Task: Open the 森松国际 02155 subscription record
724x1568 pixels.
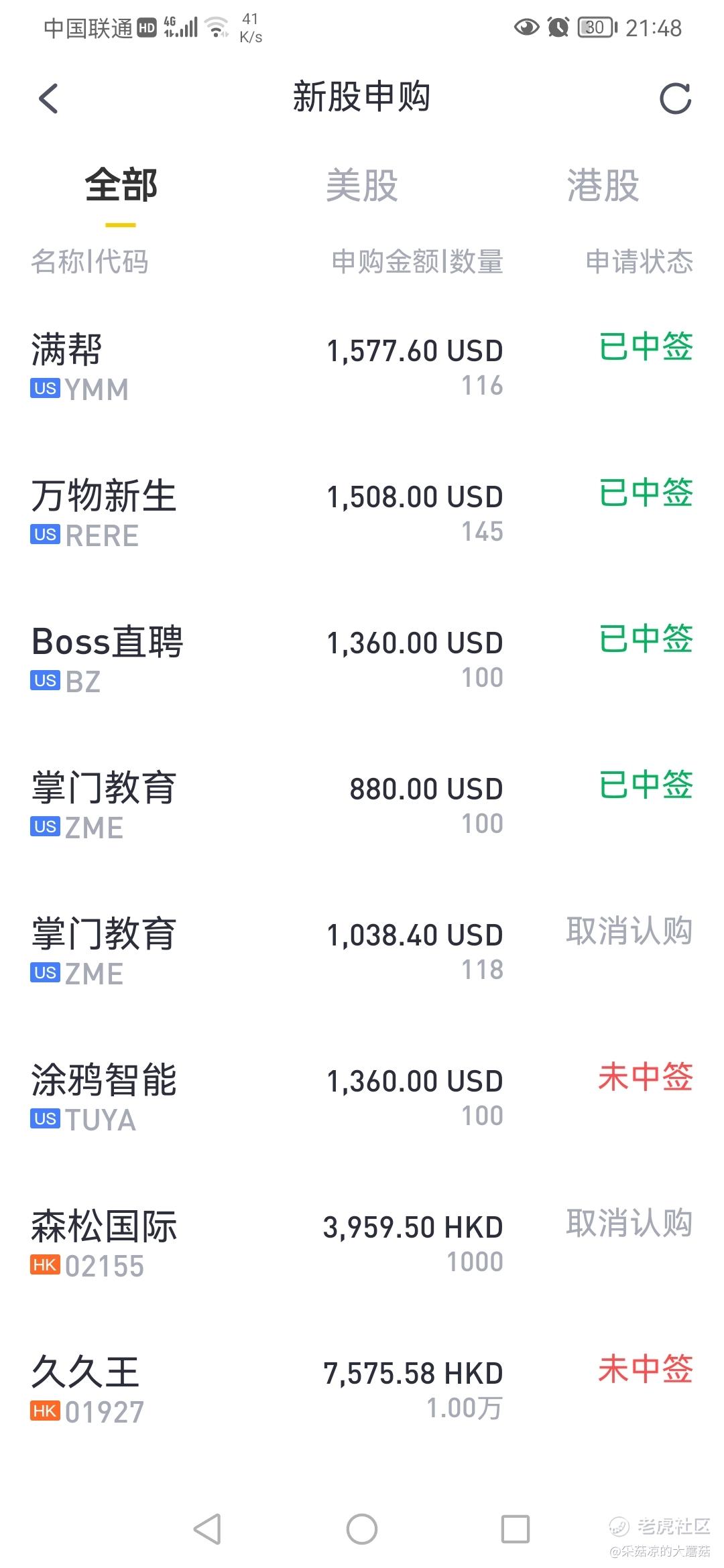Action: coord(362,1244)
